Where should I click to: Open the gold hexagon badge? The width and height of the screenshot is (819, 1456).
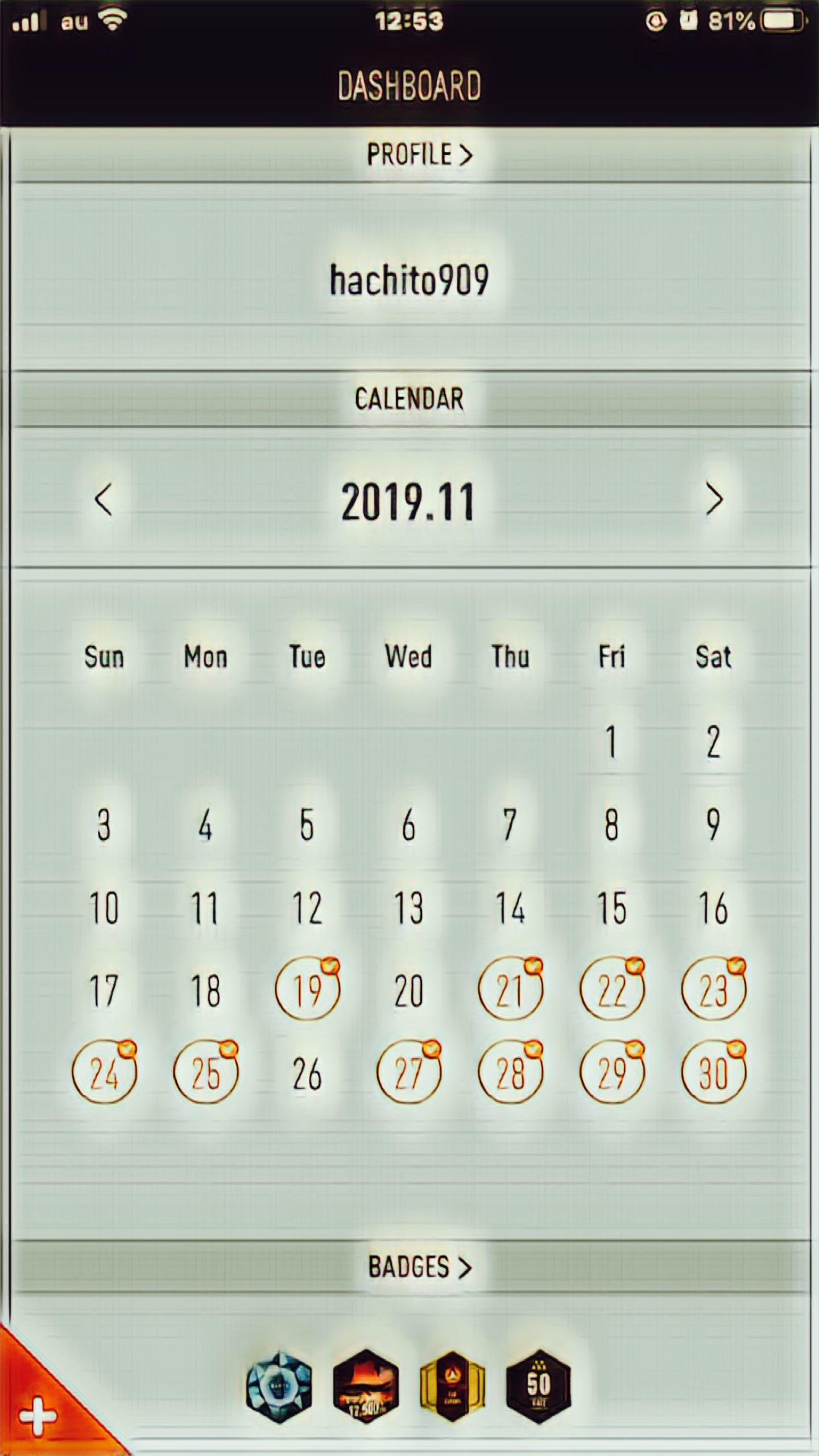pos(452,1386)
